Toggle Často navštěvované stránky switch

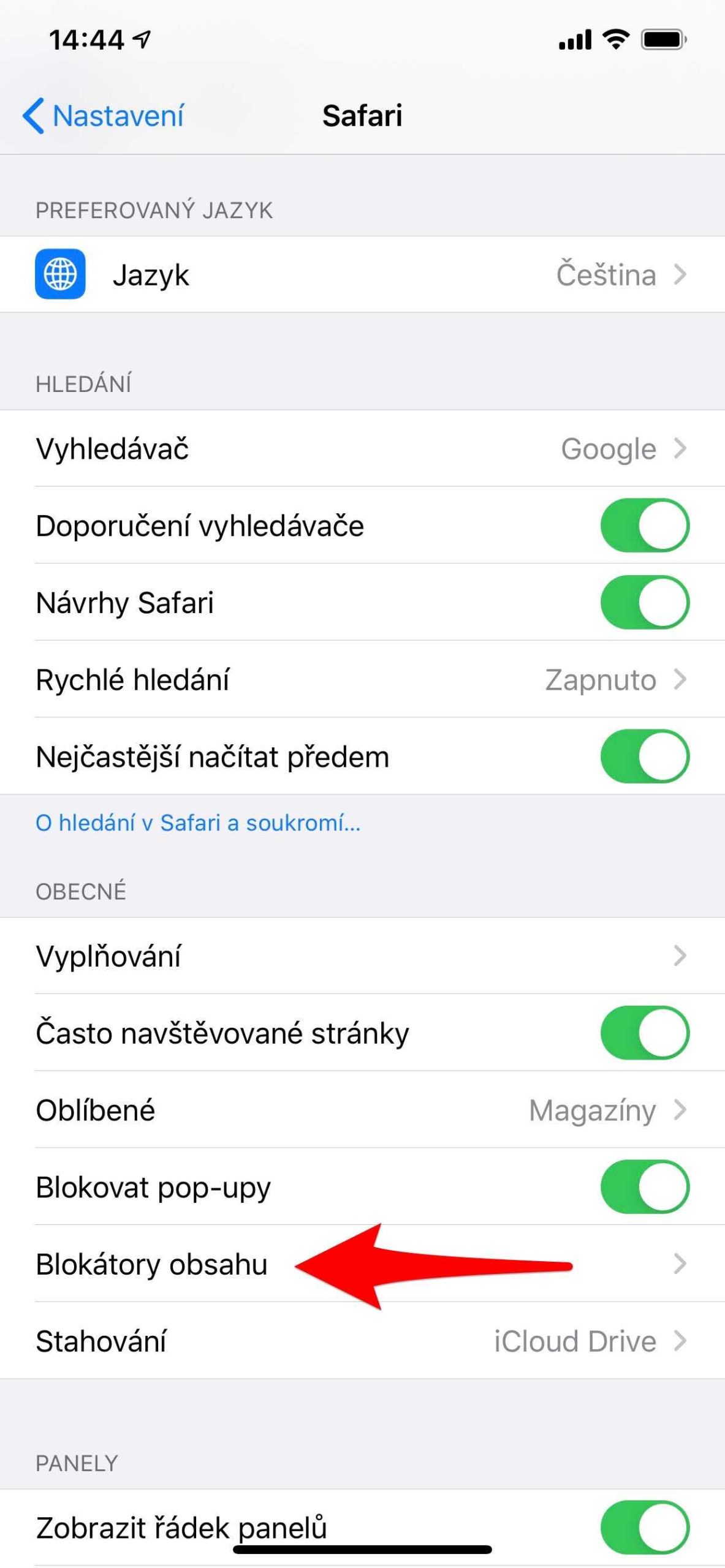coord(644,1033)
